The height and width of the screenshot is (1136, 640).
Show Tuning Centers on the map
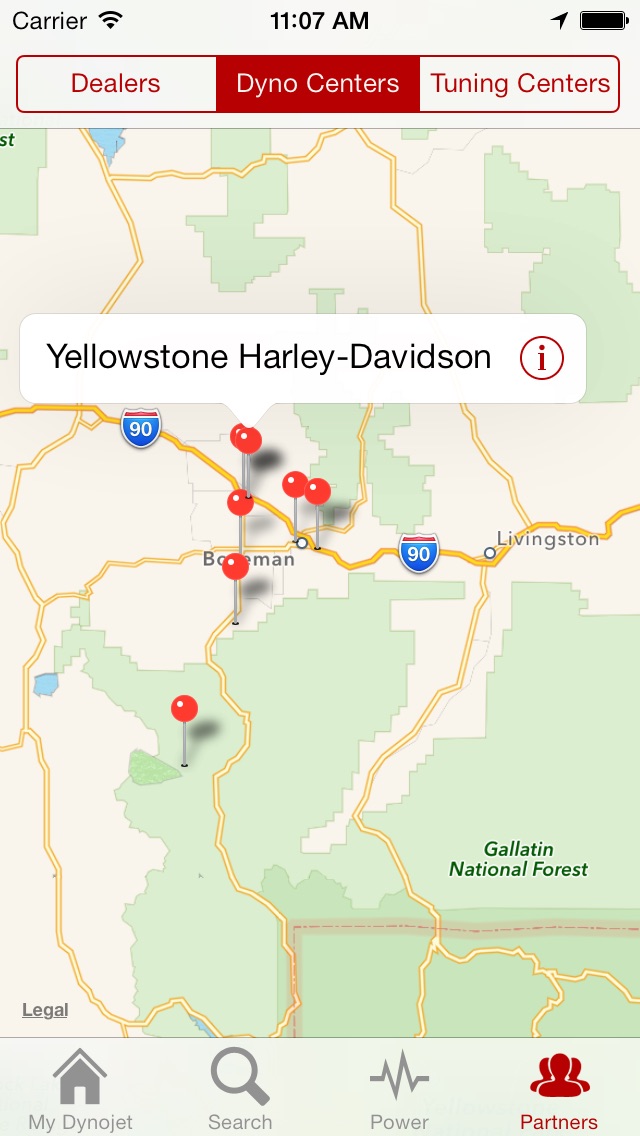point(520,84)
